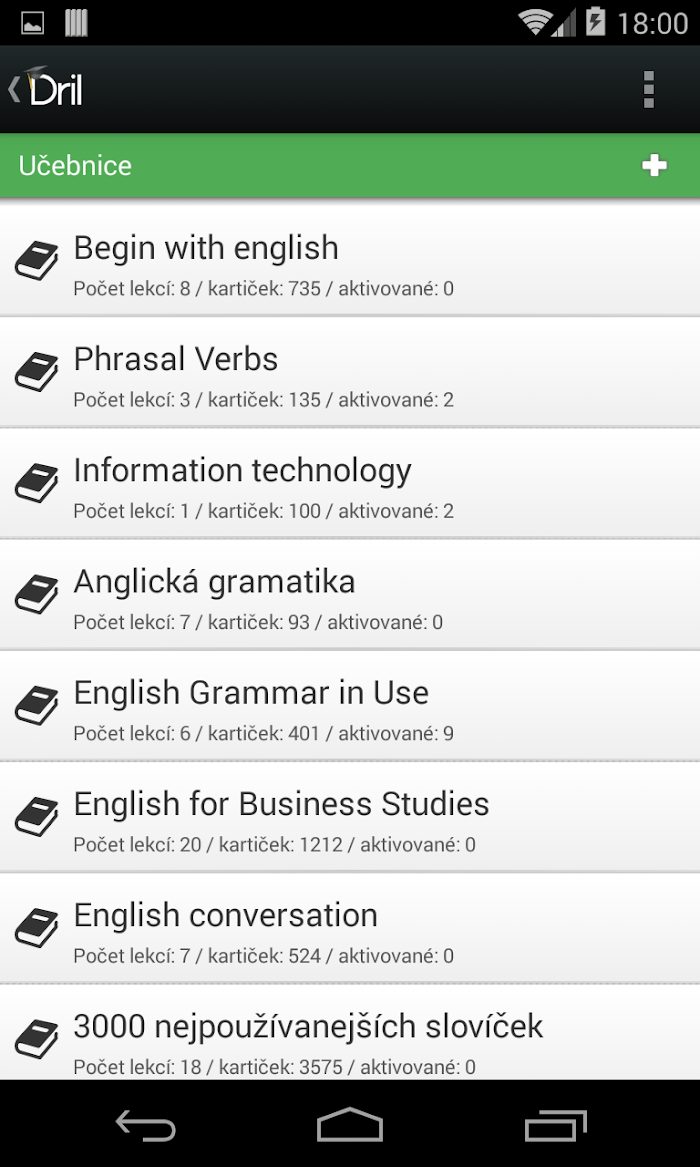Open Anglická gramatika
Image resolution: width=700 pixels, height=1167 pixels.
click(x=350, y=594)
